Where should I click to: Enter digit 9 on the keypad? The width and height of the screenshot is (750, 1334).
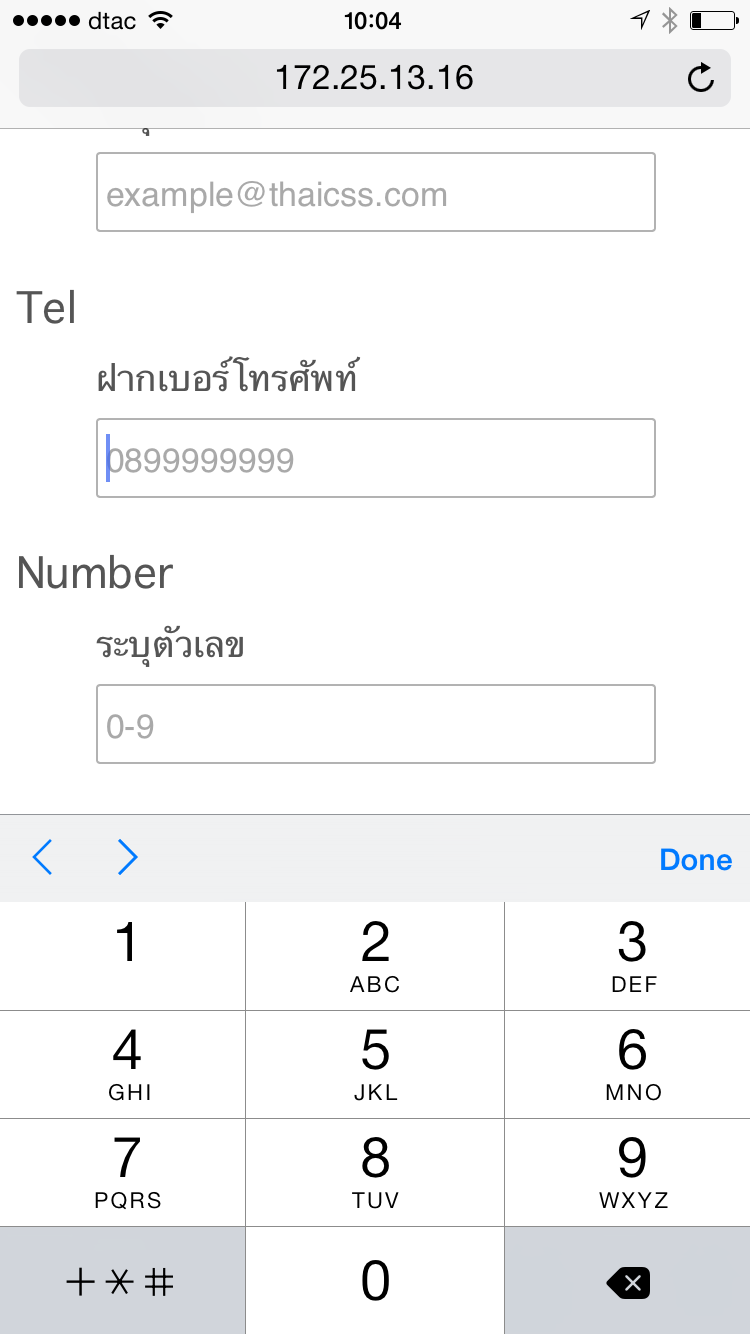(x=632, y=1171)
